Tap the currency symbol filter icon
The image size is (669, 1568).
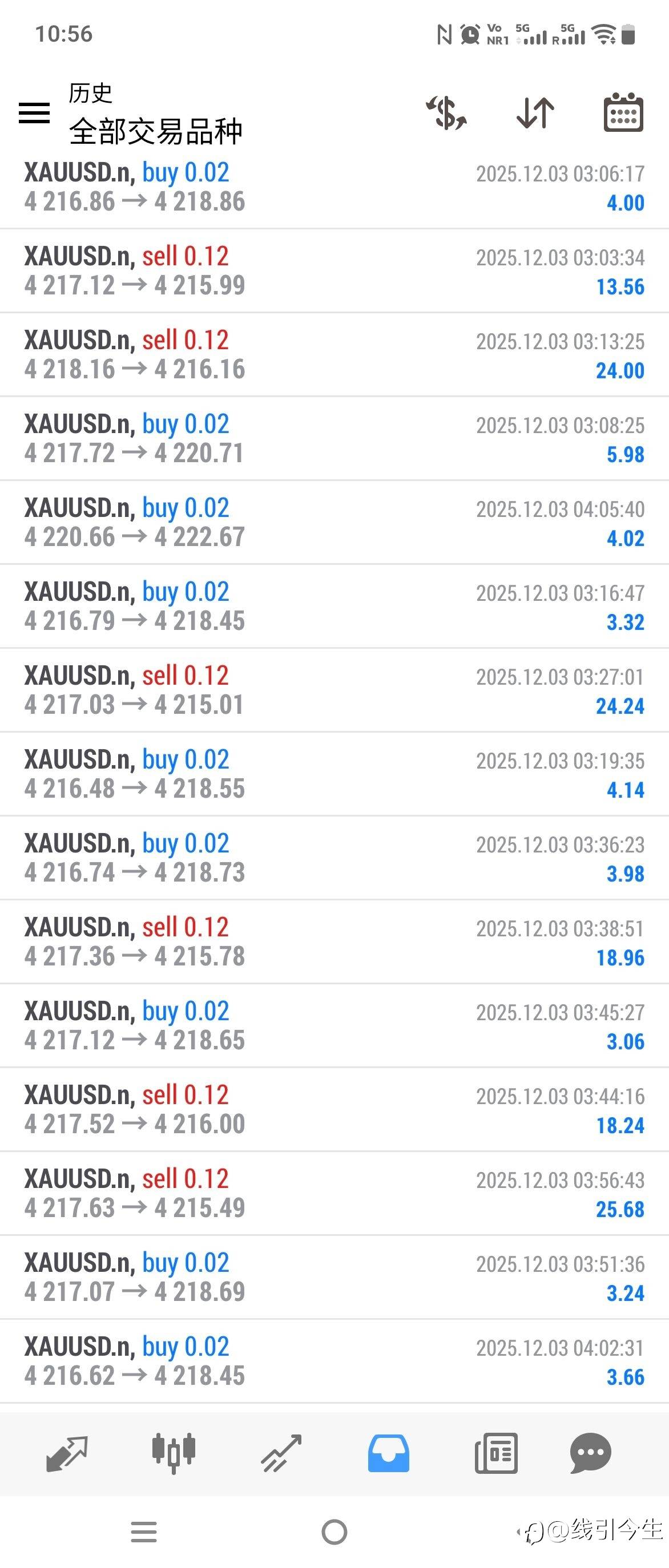(x=446, y=112)
